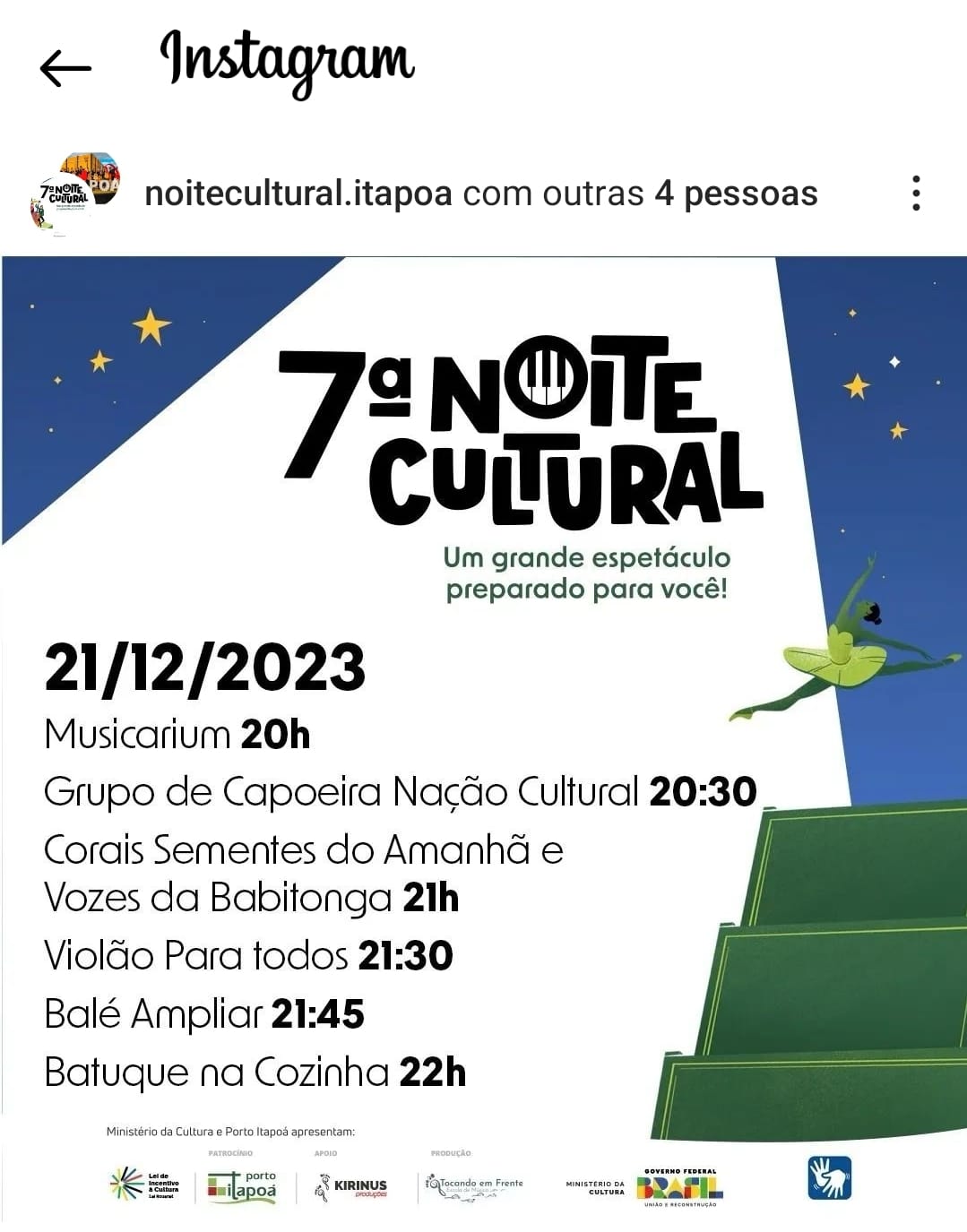This screenshot has width=967, height=1232.
Task: Open the noitecultural.itapoa username link
Action: click(298, 194)
